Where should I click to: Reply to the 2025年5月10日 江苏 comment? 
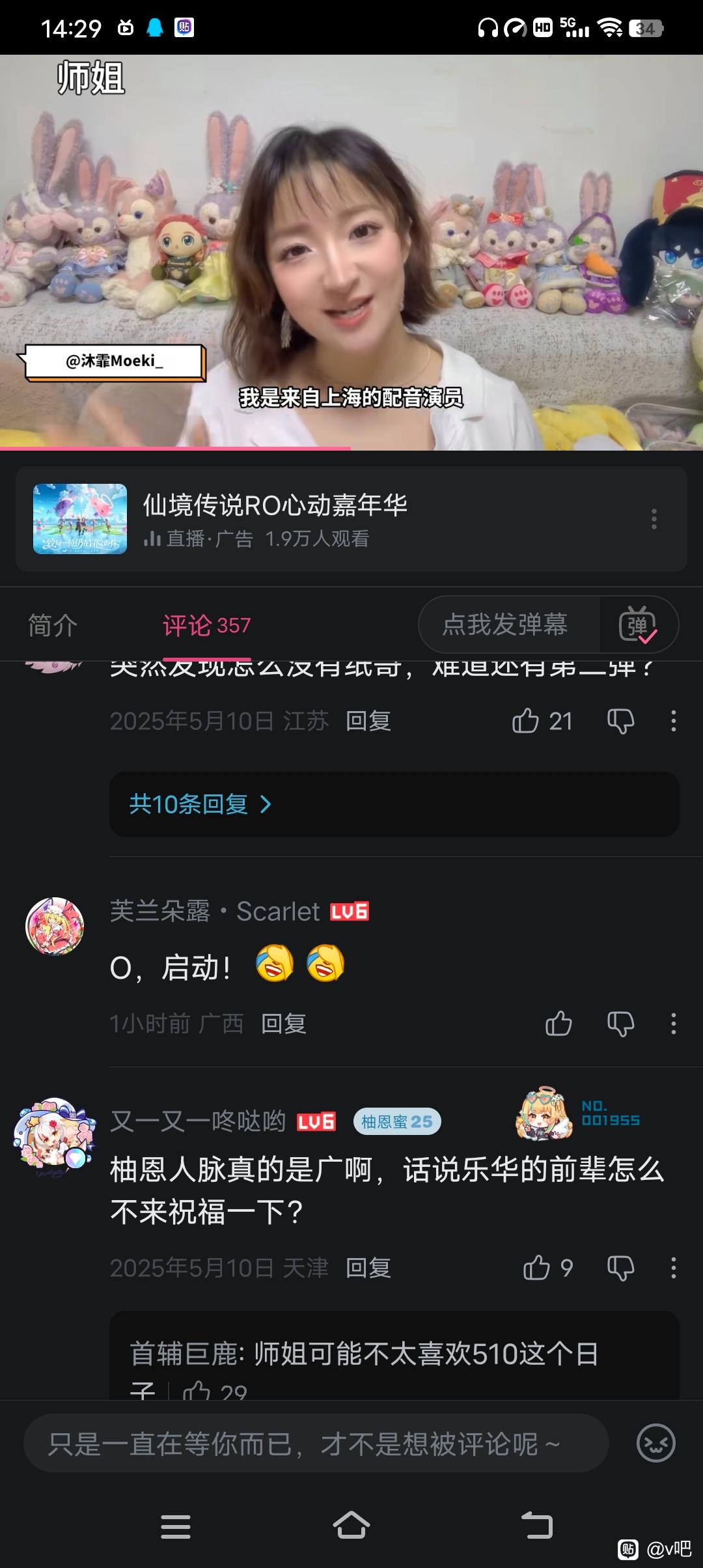[368, 721]
